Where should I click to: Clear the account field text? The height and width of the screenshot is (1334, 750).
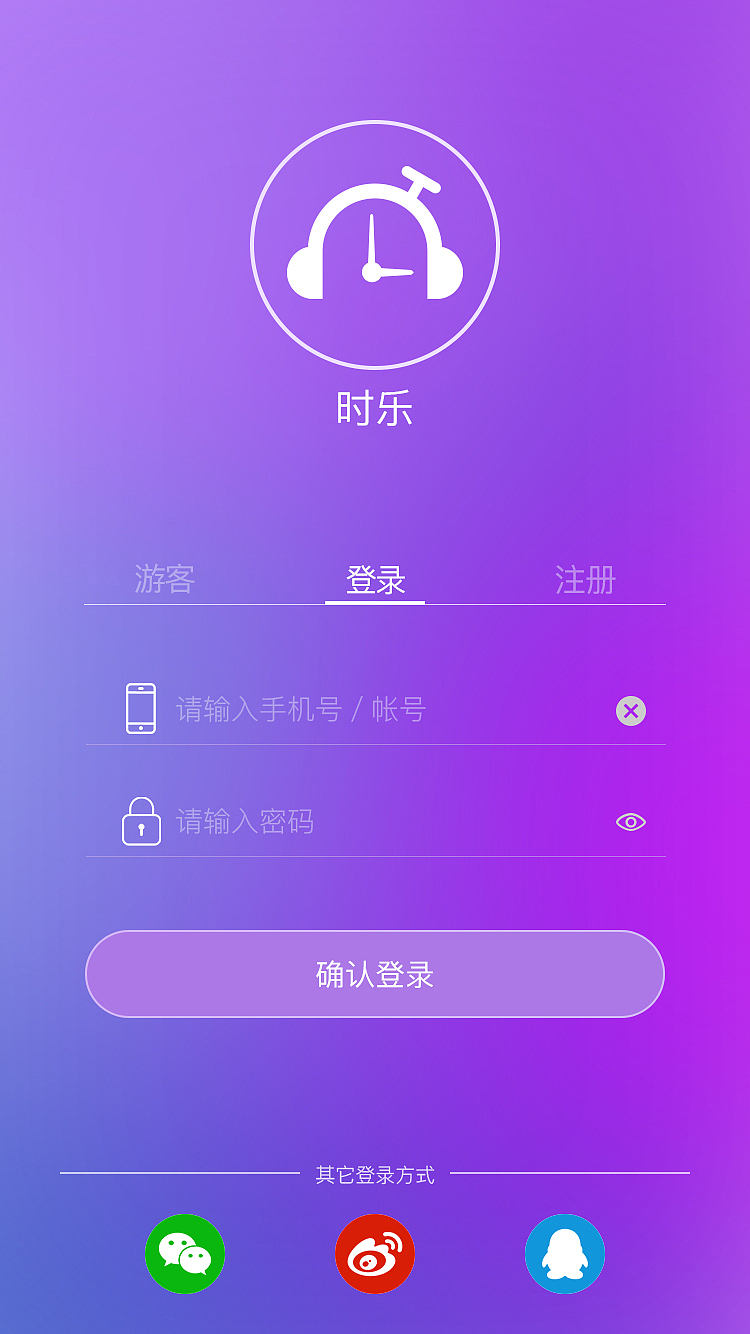point(631,711)
